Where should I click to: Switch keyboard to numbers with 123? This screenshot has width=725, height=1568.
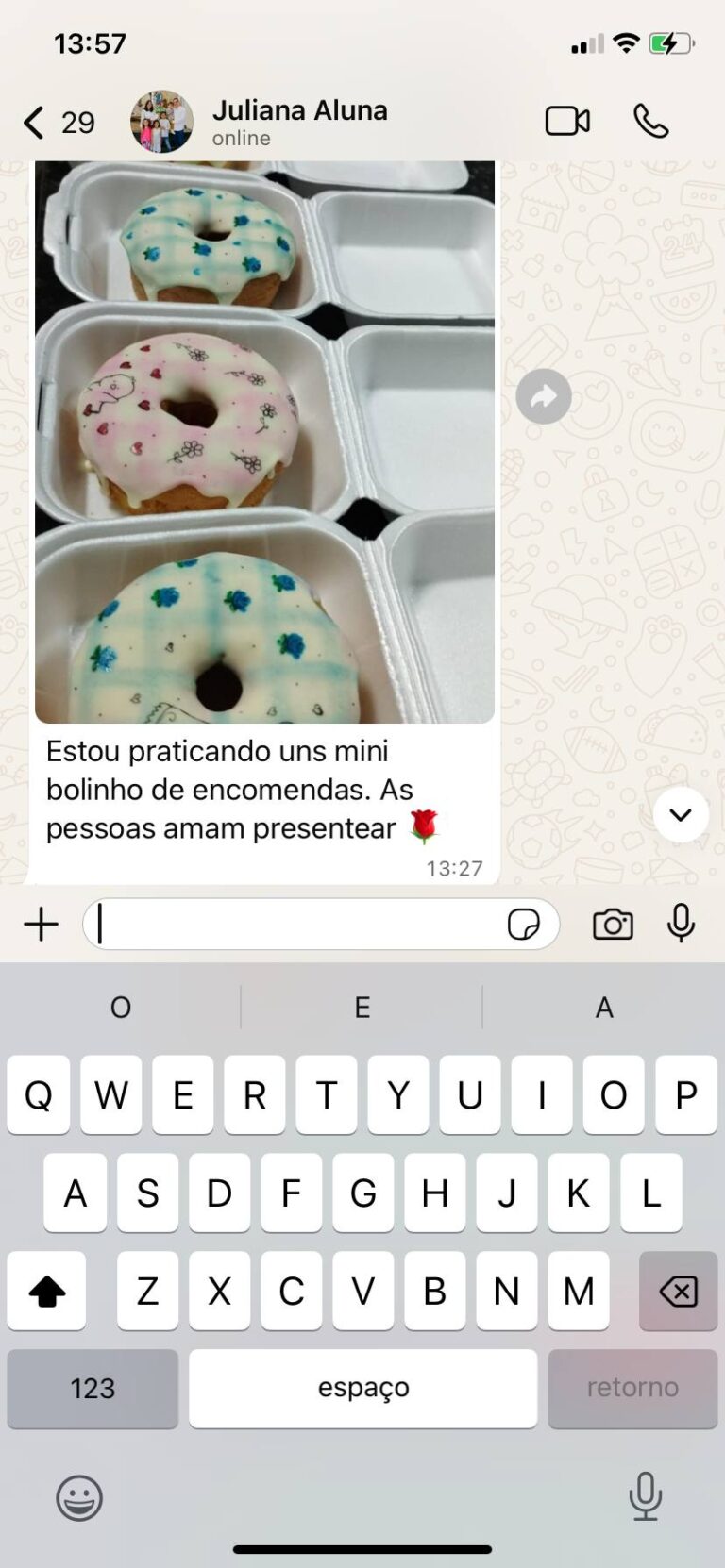pyautogui.click(x=93, y=1388)
